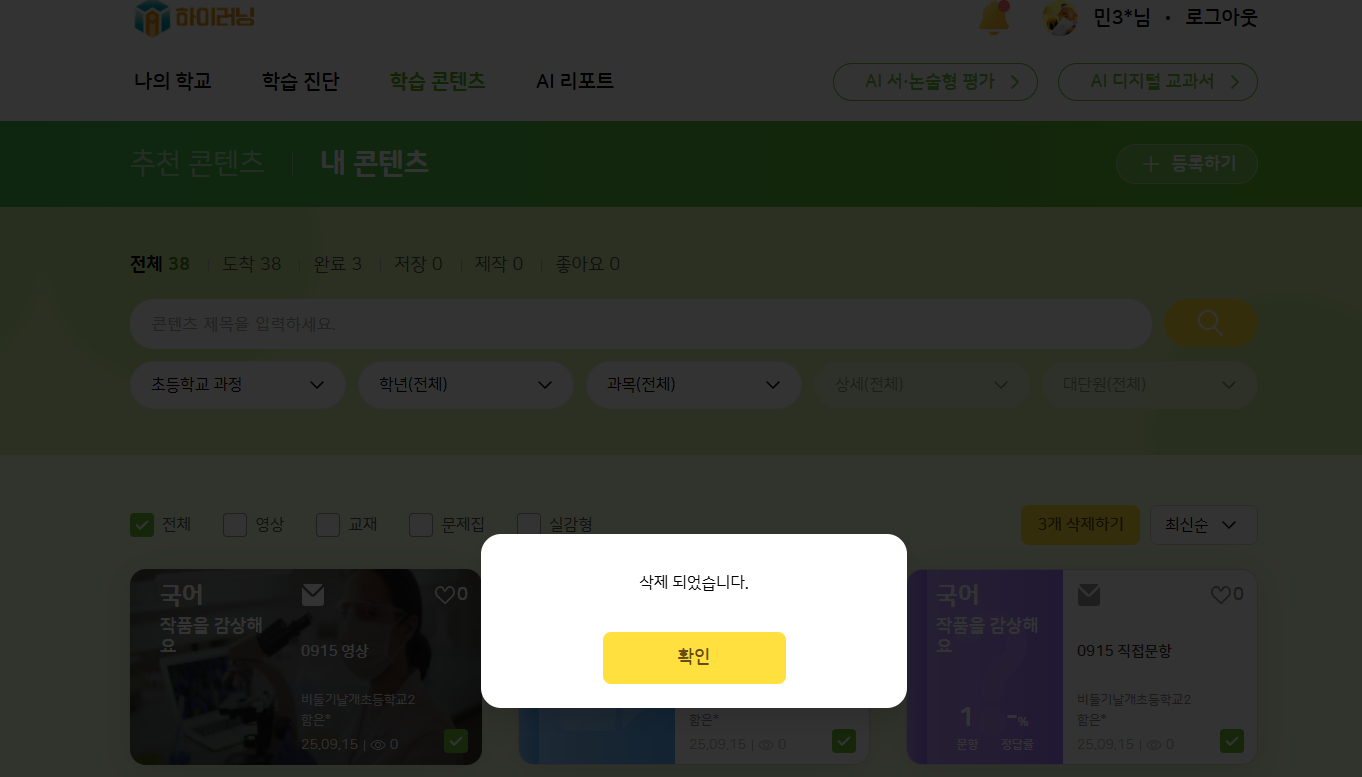Image resolution: width=1362 pixels, height=777 pixels.
Task: Check the 문제집 filter checkbox
Action: [x=421, y=525]
